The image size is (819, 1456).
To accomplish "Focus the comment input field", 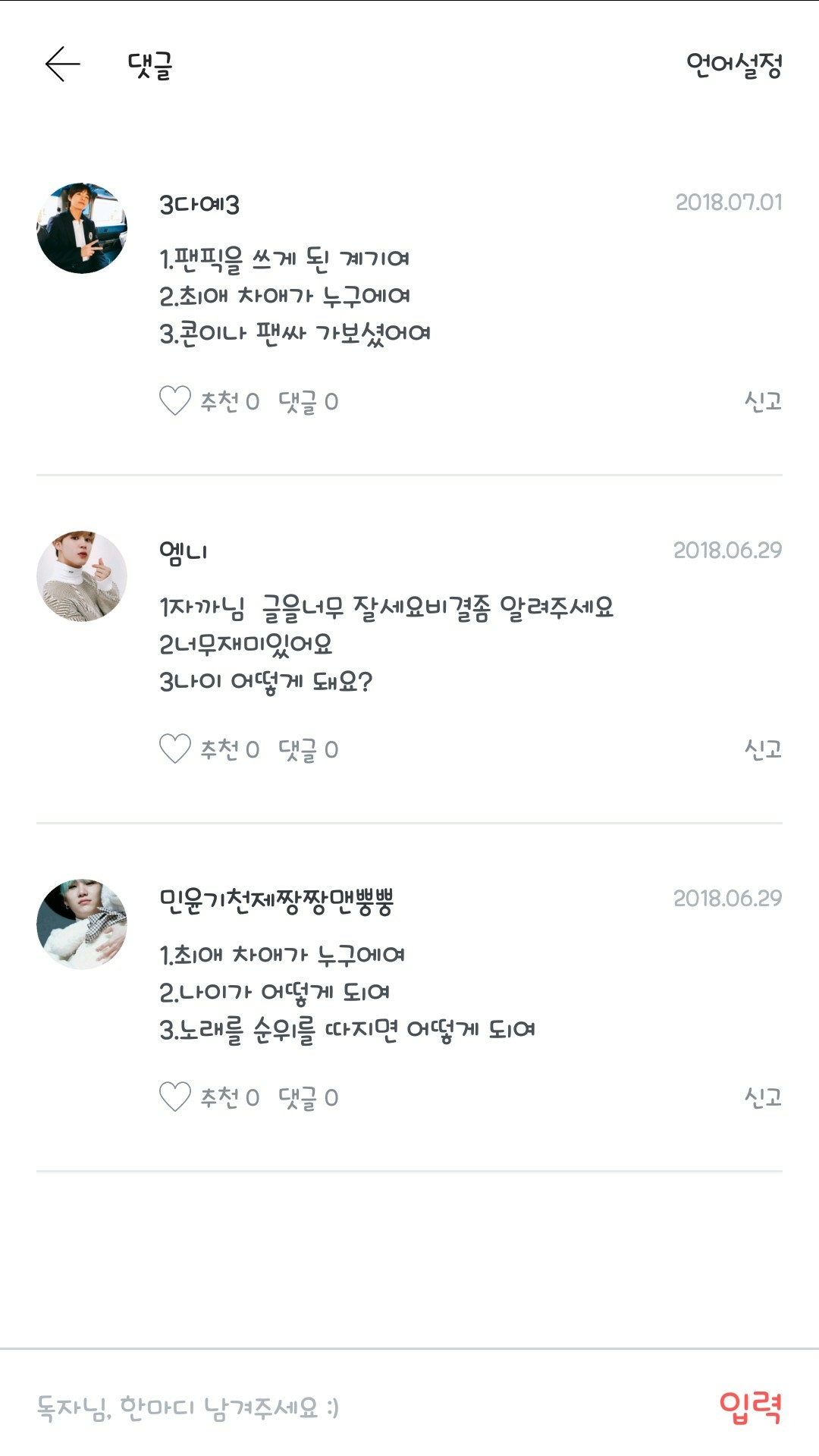I will tap(341, 1407).
